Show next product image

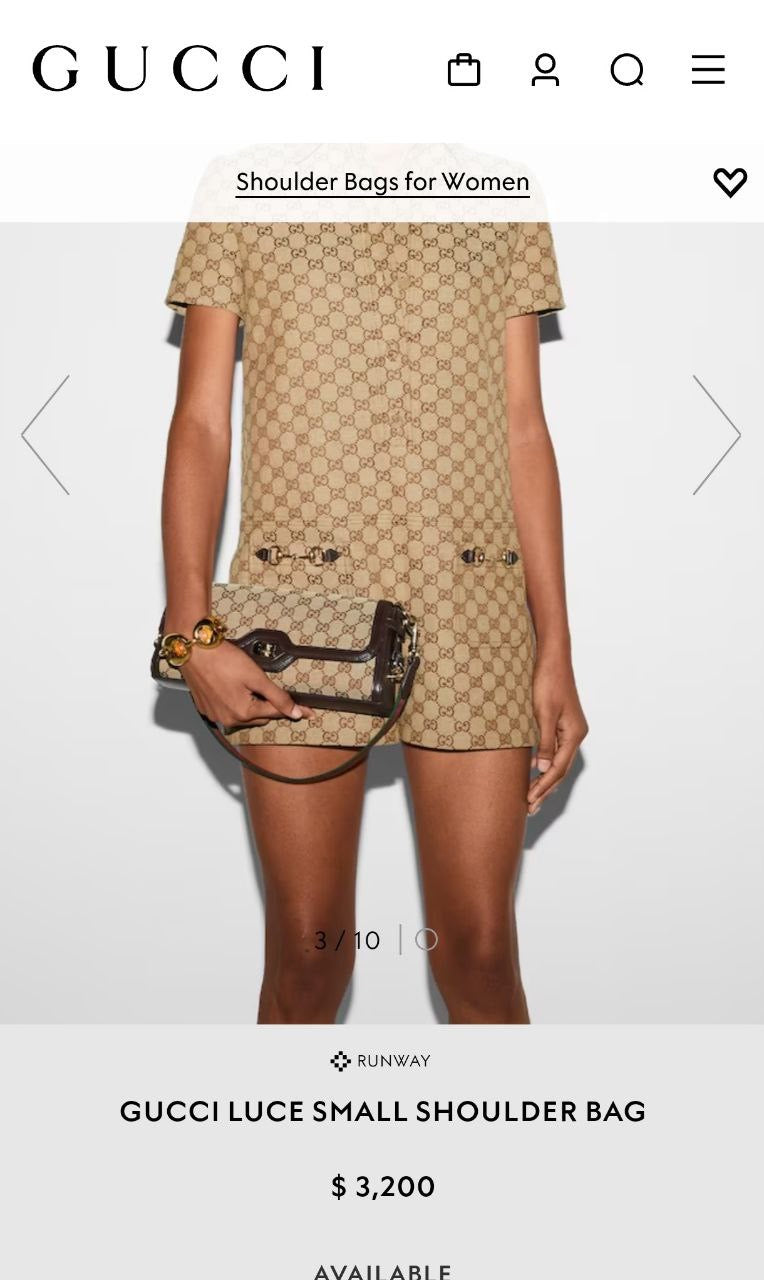point(716,435)
